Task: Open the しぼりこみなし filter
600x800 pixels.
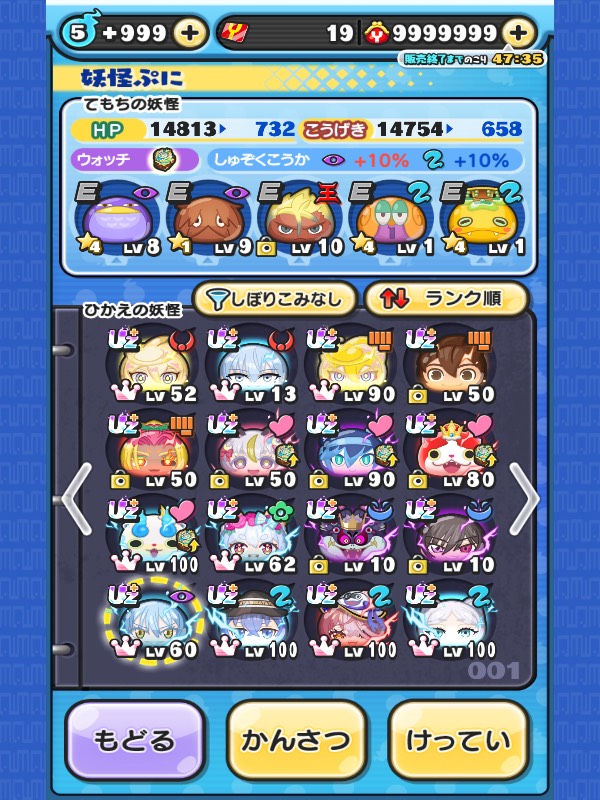Action: coord(274,298)
